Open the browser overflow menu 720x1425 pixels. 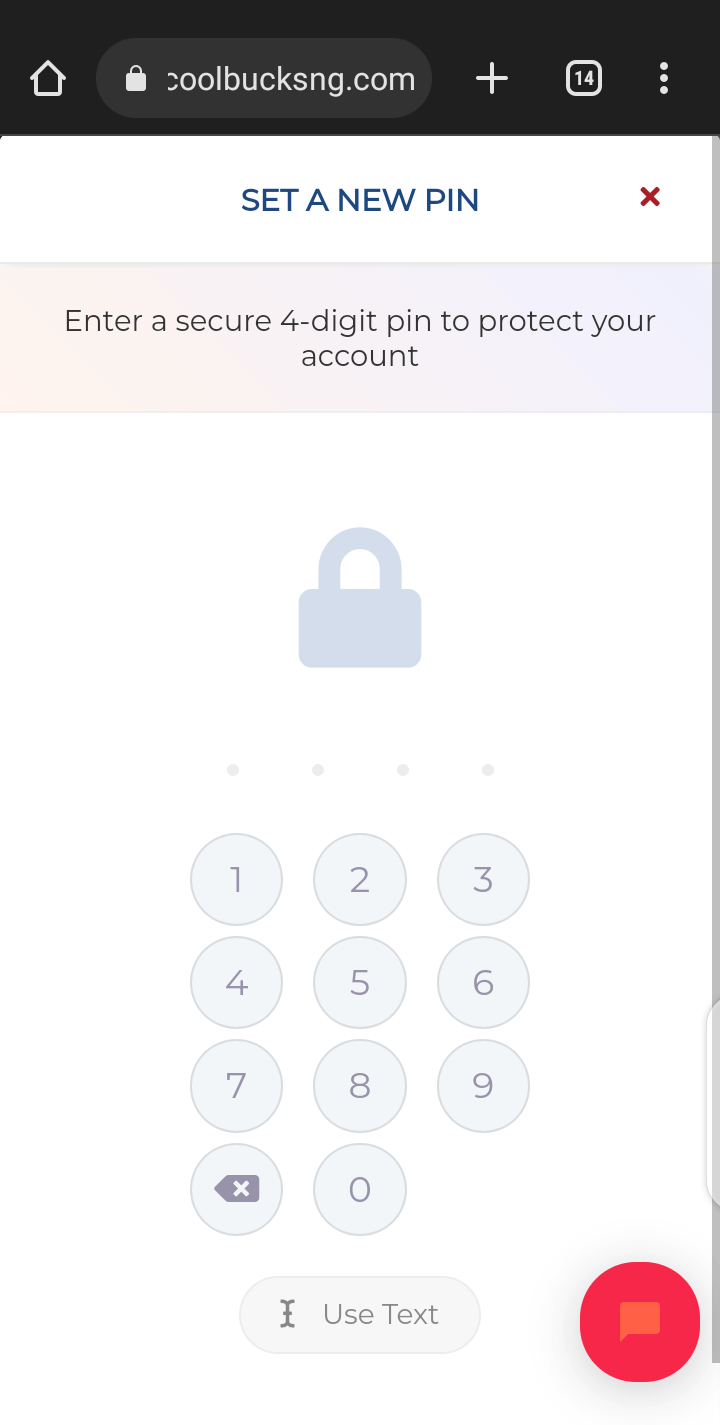tap(664, 78)
